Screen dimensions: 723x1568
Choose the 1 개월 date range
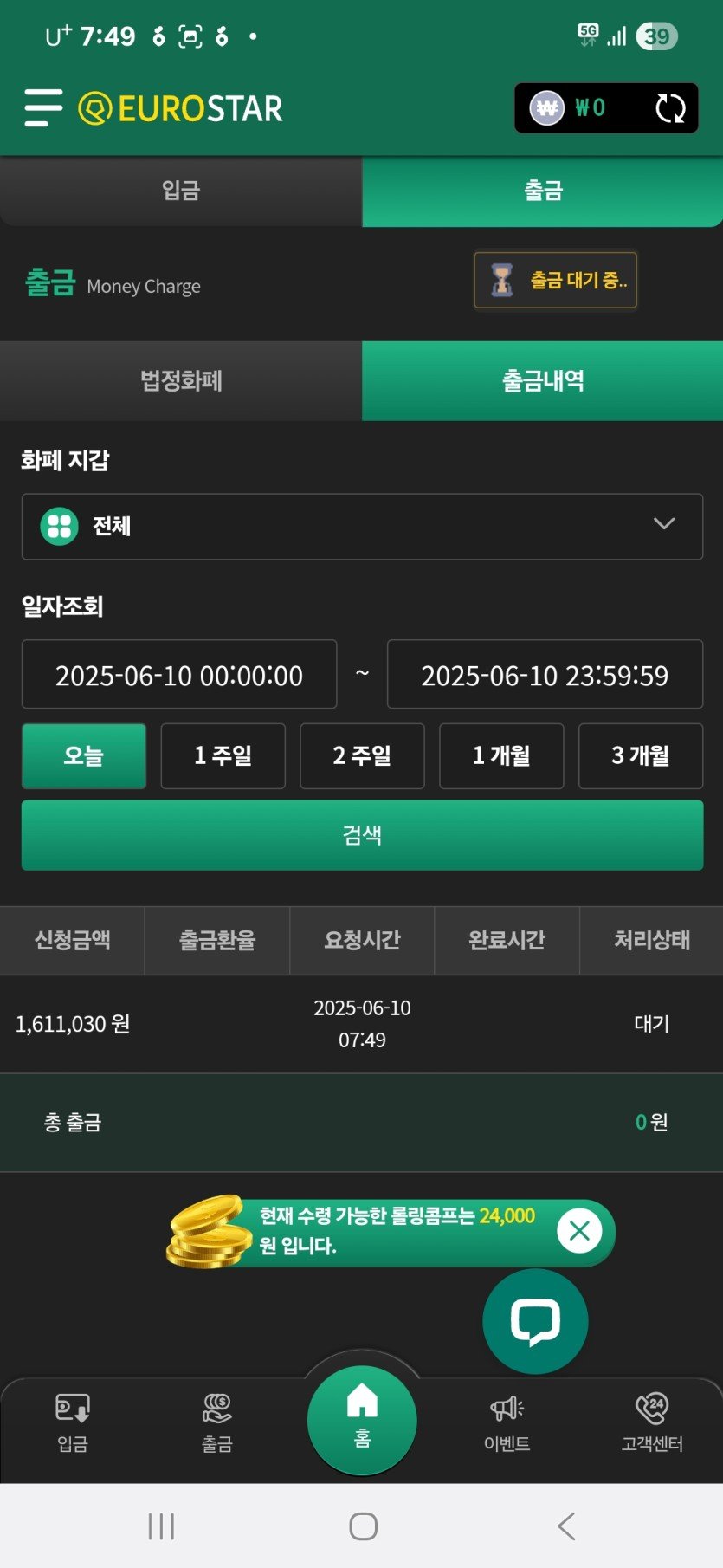tap(501, 755)
